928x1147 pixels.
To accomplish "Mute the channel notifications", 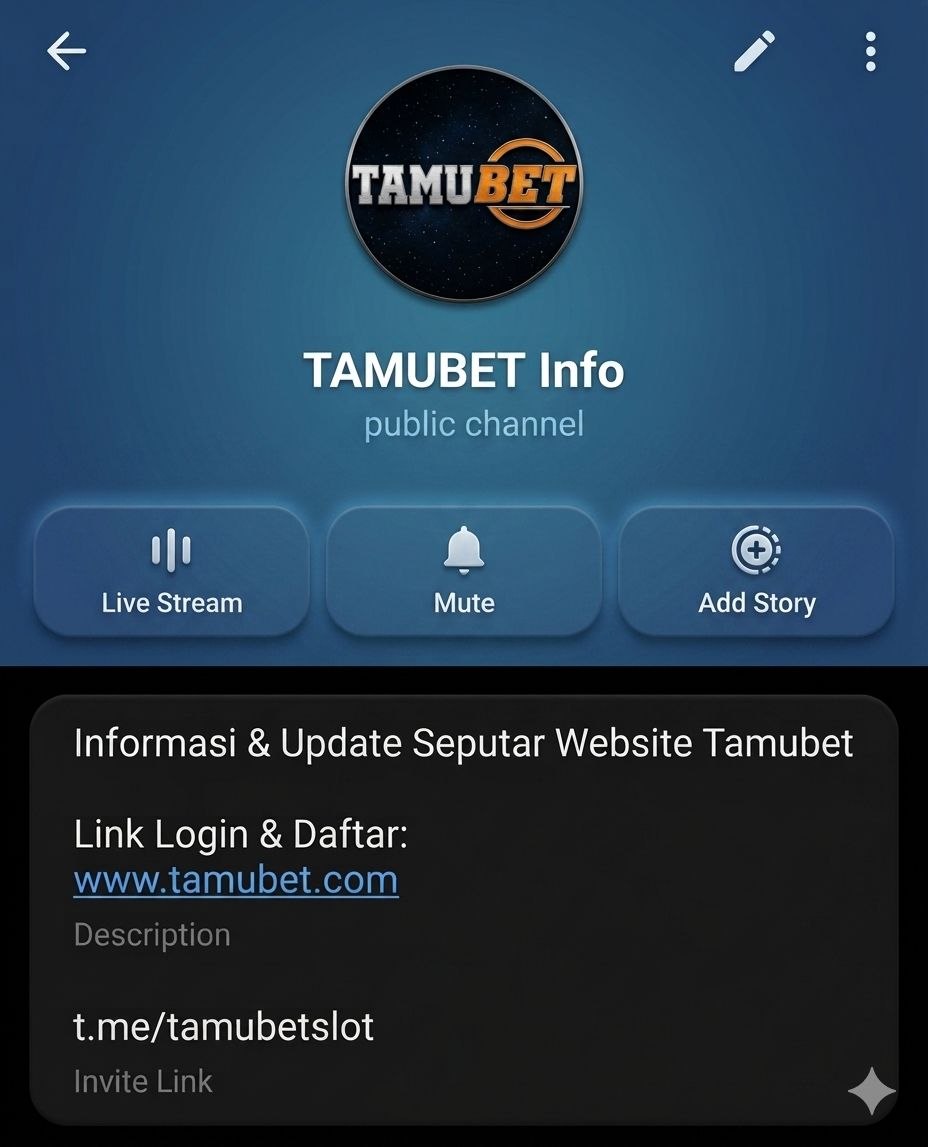I will 464,571.
